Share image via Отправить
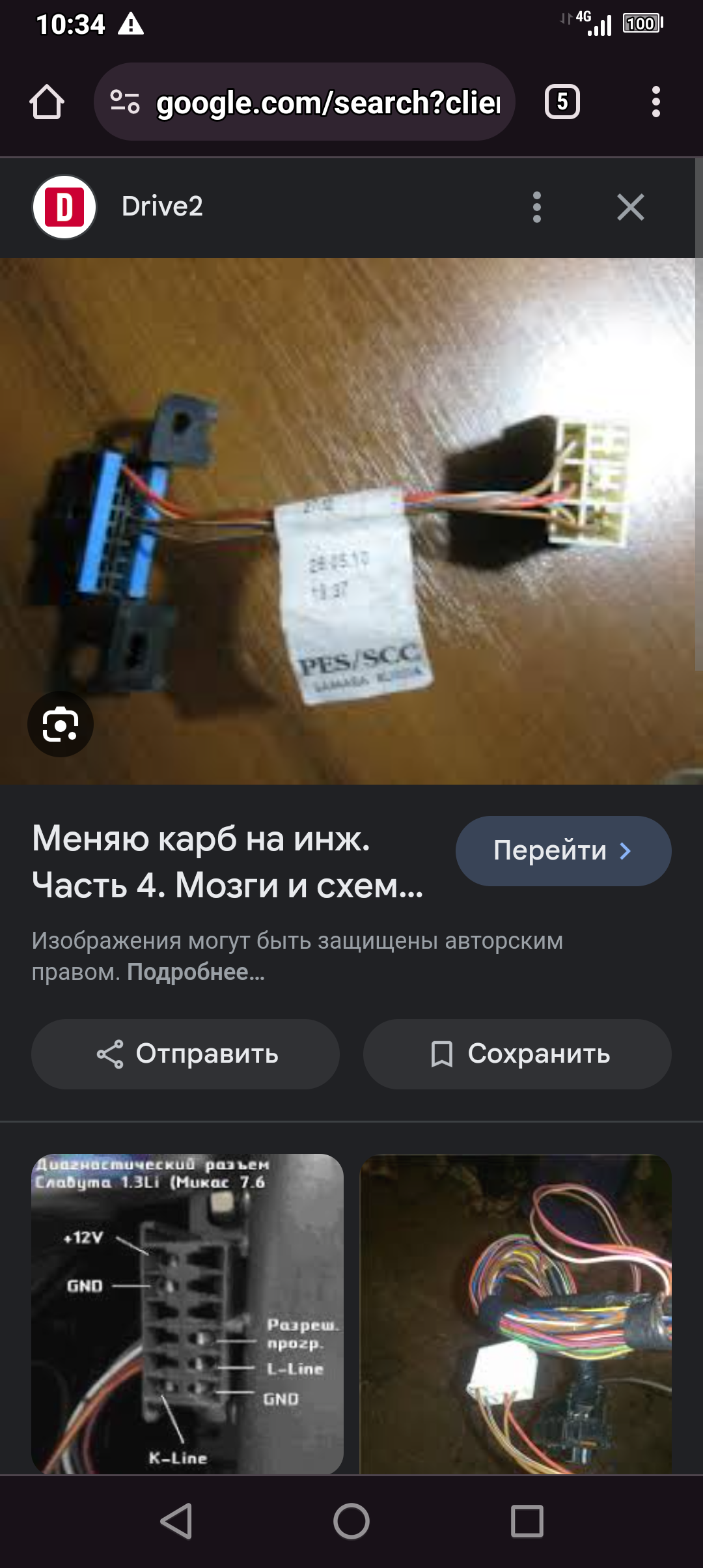The height and width of the screenshot is (1568, 703). pos(186,1054)
